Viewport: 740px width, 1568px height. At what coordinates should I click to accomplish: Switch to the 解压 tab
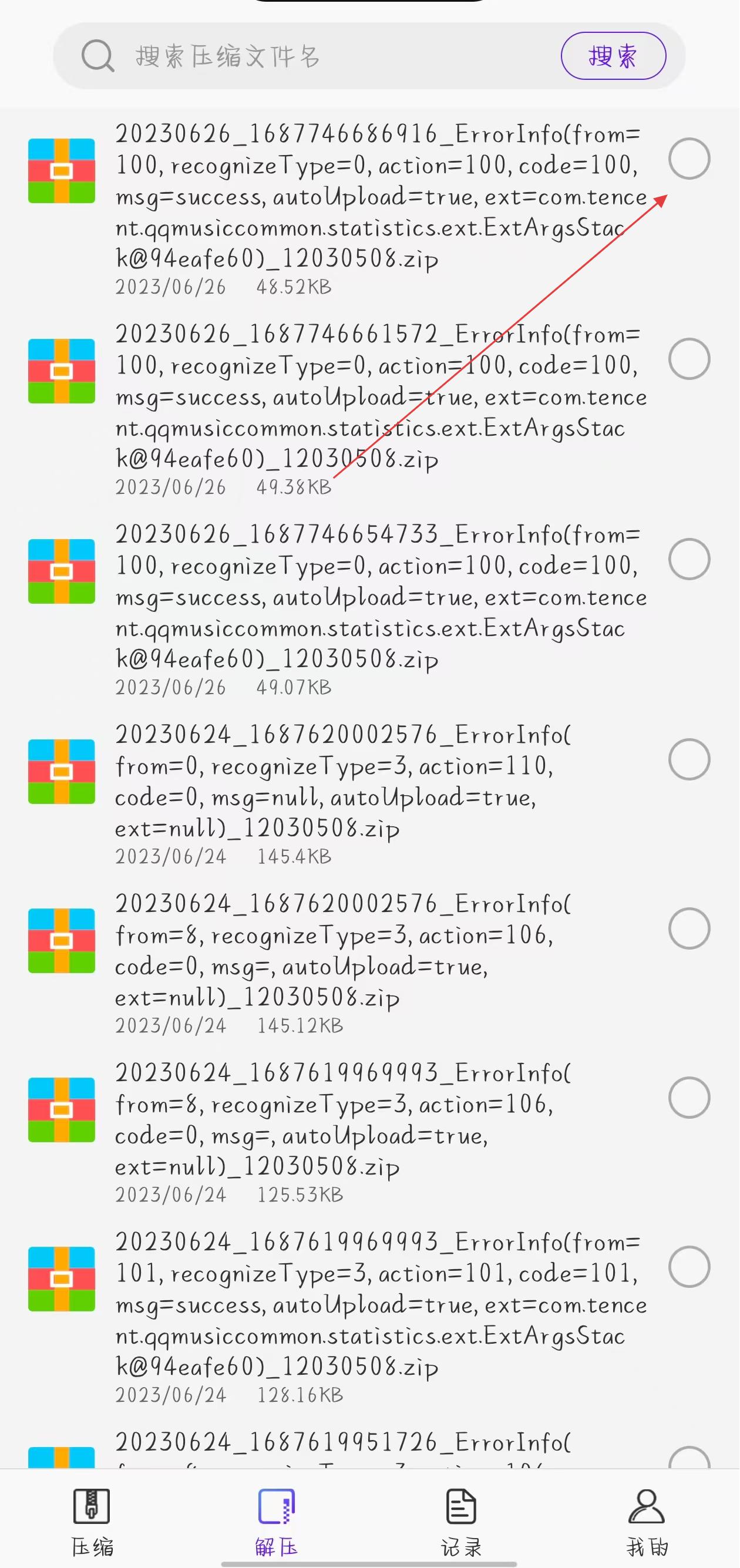pos(277,1519)
